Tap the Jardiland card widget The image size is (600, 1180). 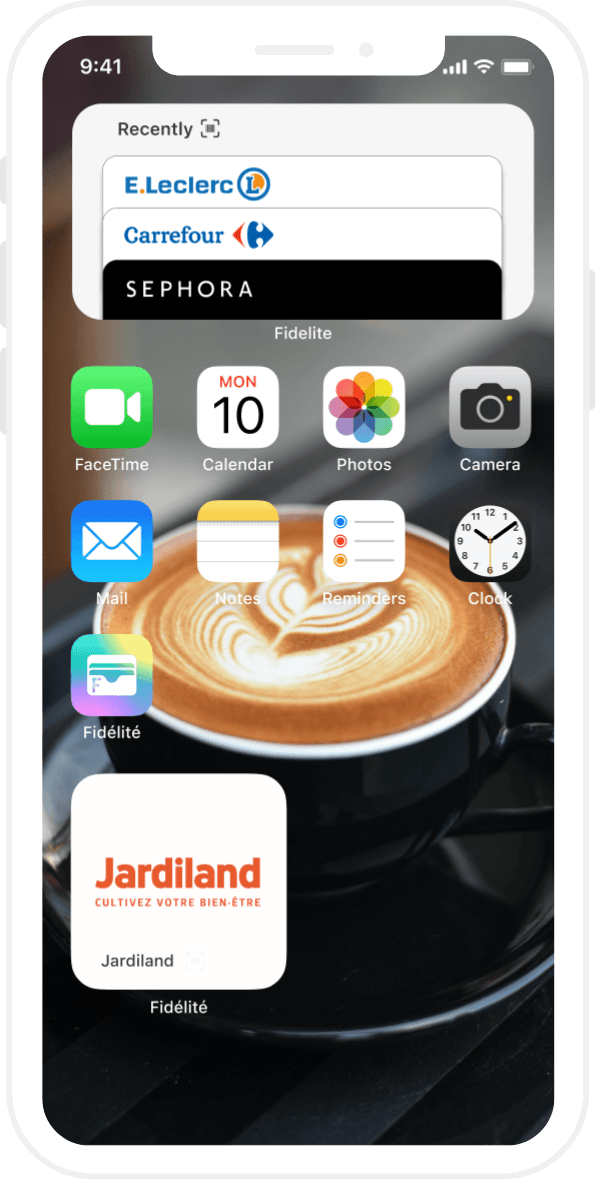pos(179,881)
